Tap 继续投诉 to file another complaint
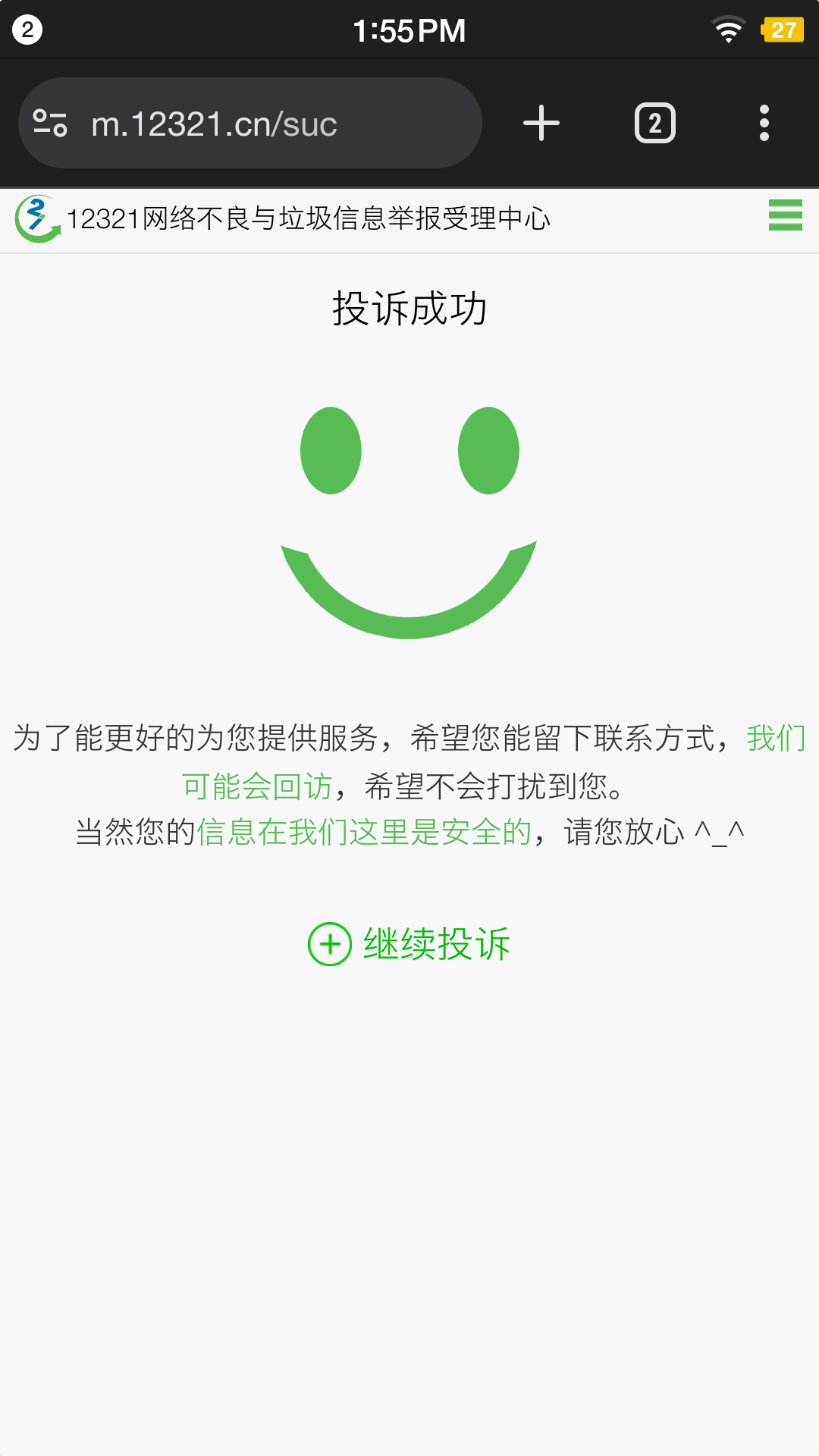The height and width of the screenshot is (1456, 819). coord(409,944)
